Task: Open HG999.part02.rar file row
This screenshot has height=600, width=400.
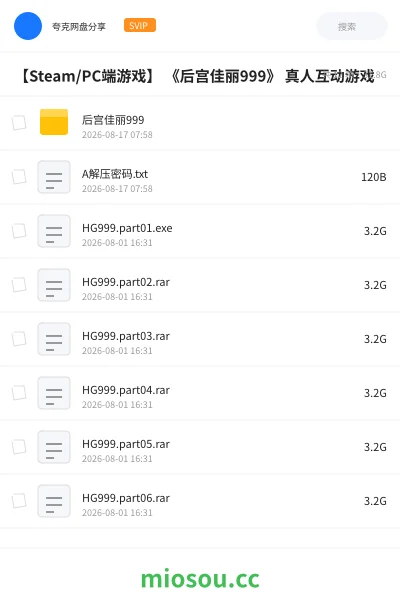Action: 200,285
